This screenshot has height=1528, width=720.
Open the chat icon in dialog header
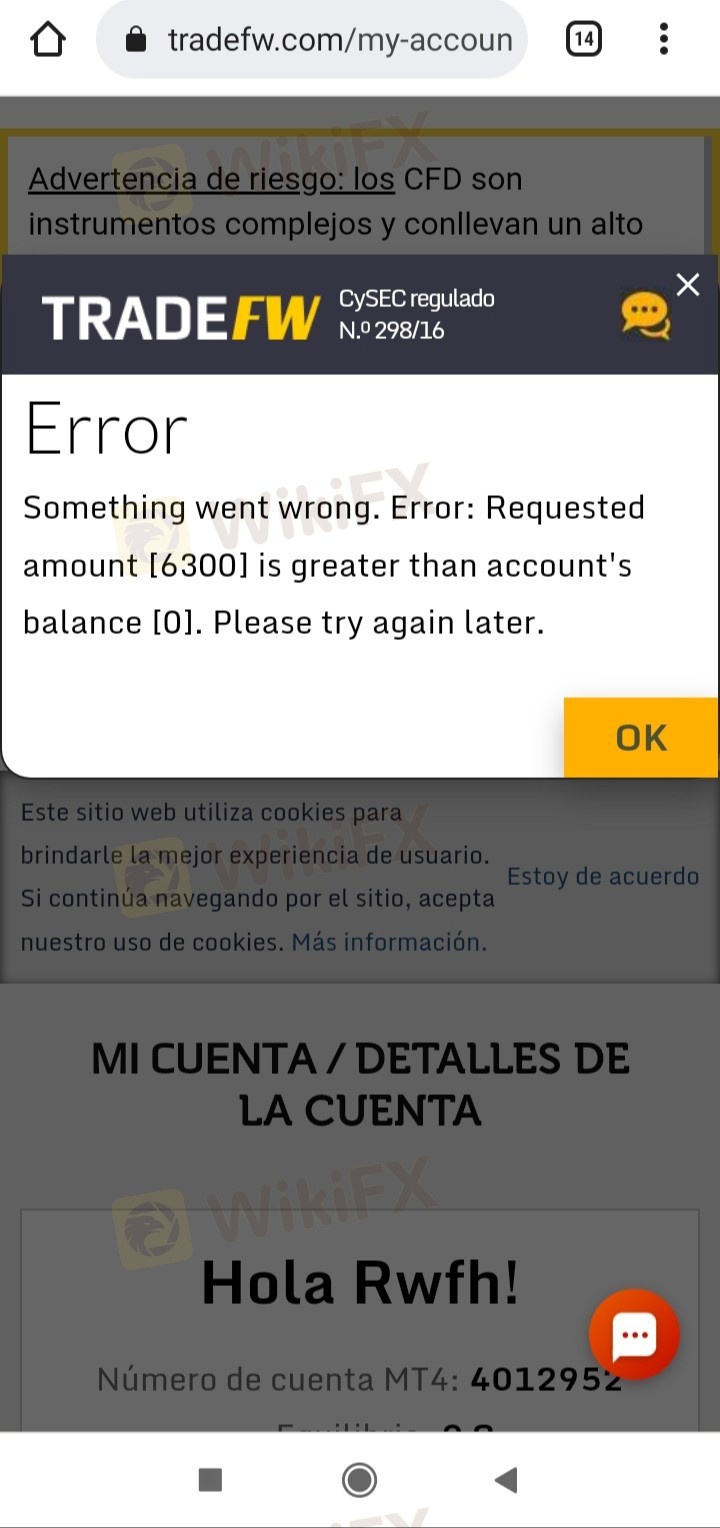click(x=645, y=315)
